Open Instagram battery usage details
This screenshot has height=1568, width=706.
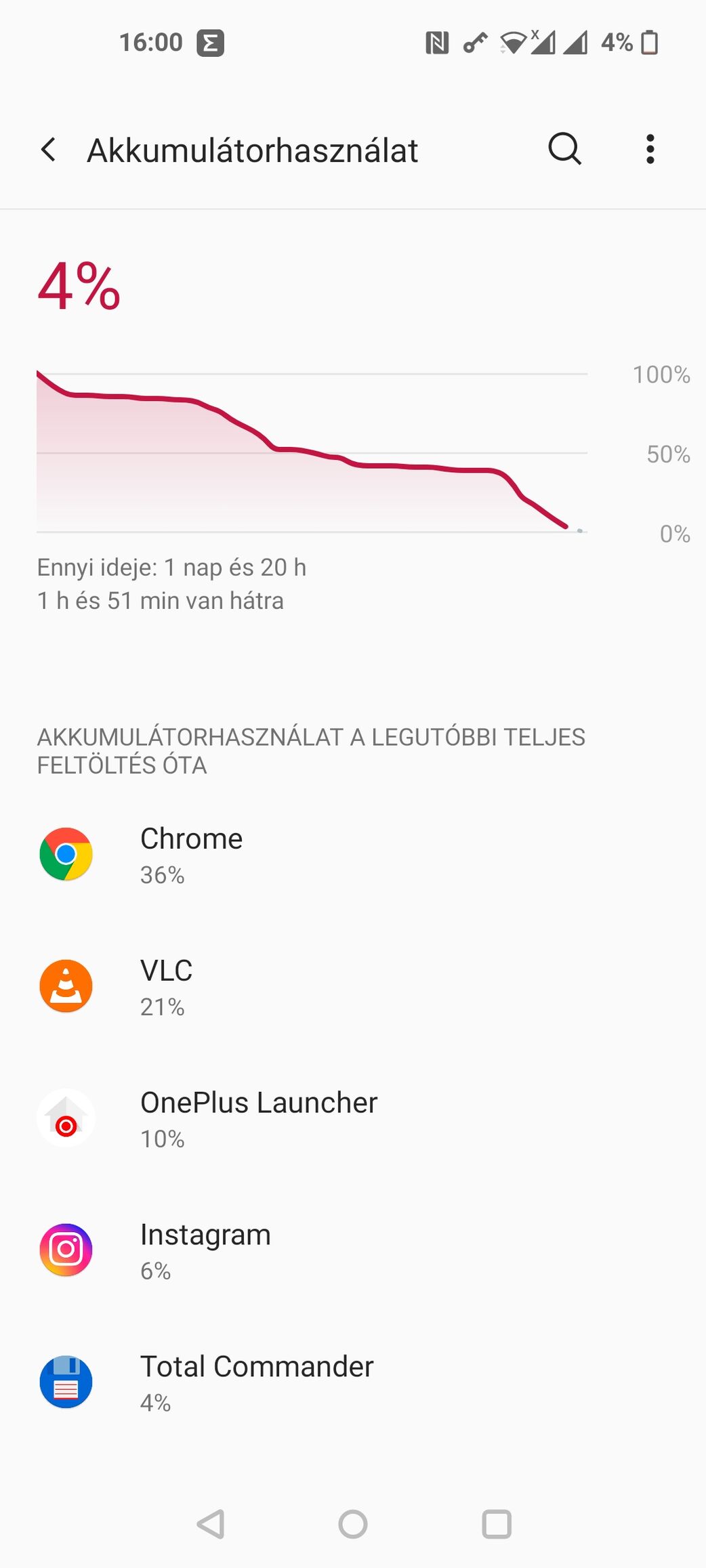pyautogui.click(x=205, y=1250)
